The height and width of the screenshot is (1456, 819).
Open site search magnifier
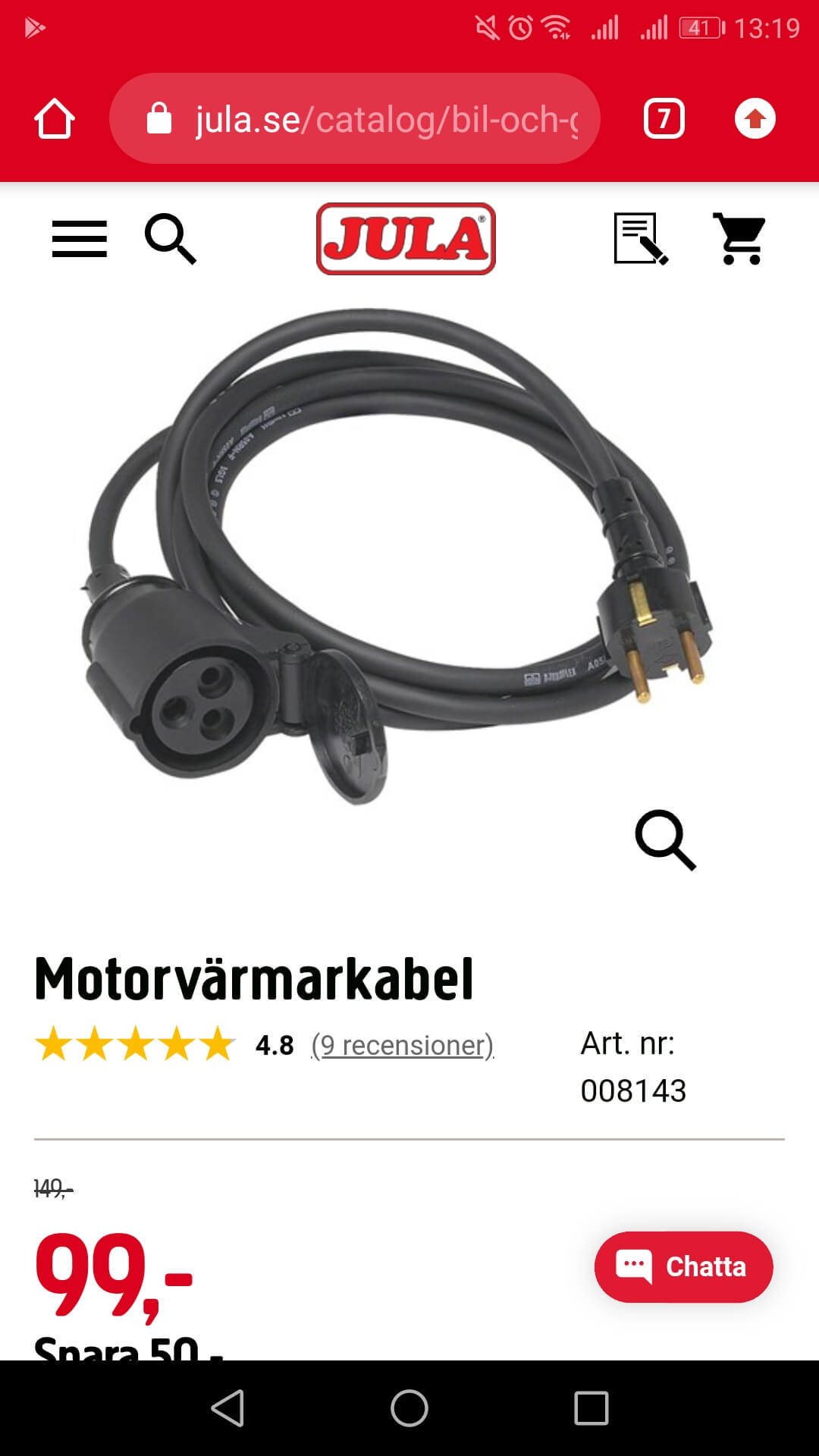click(x=171, y=239)
